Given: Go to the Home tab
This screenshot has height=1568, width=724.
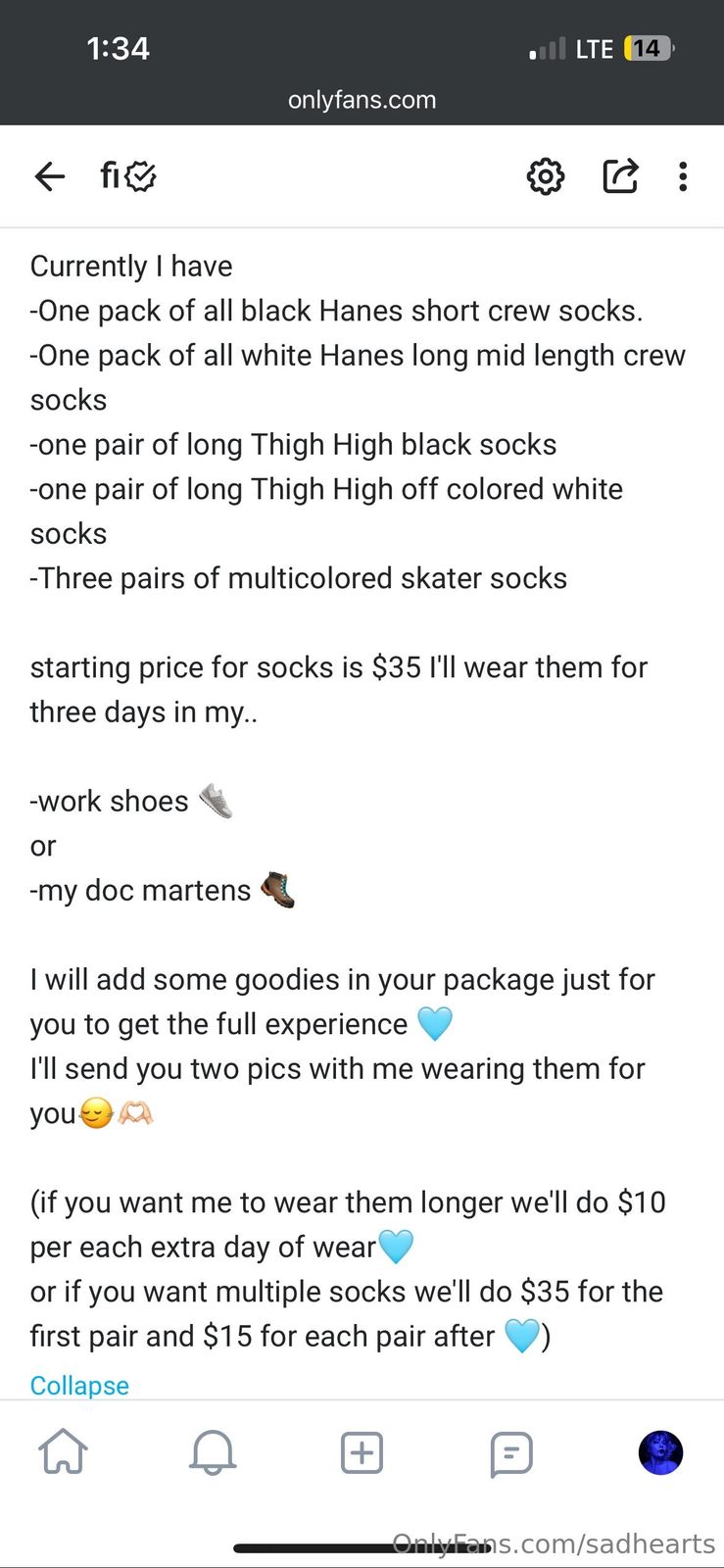Looking at the screenshot, I should [63, 1451].
